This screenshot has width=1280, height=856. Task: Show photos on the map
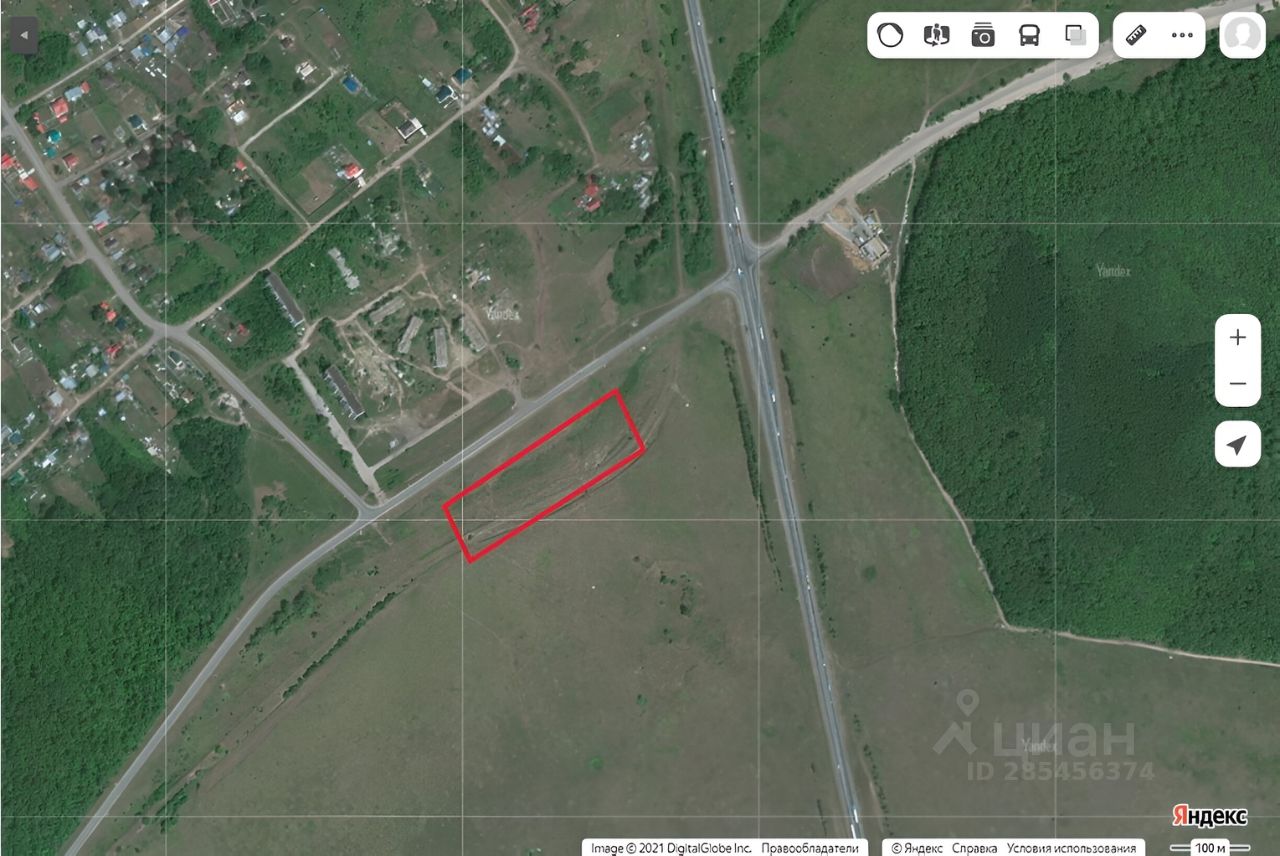point(983,35)
